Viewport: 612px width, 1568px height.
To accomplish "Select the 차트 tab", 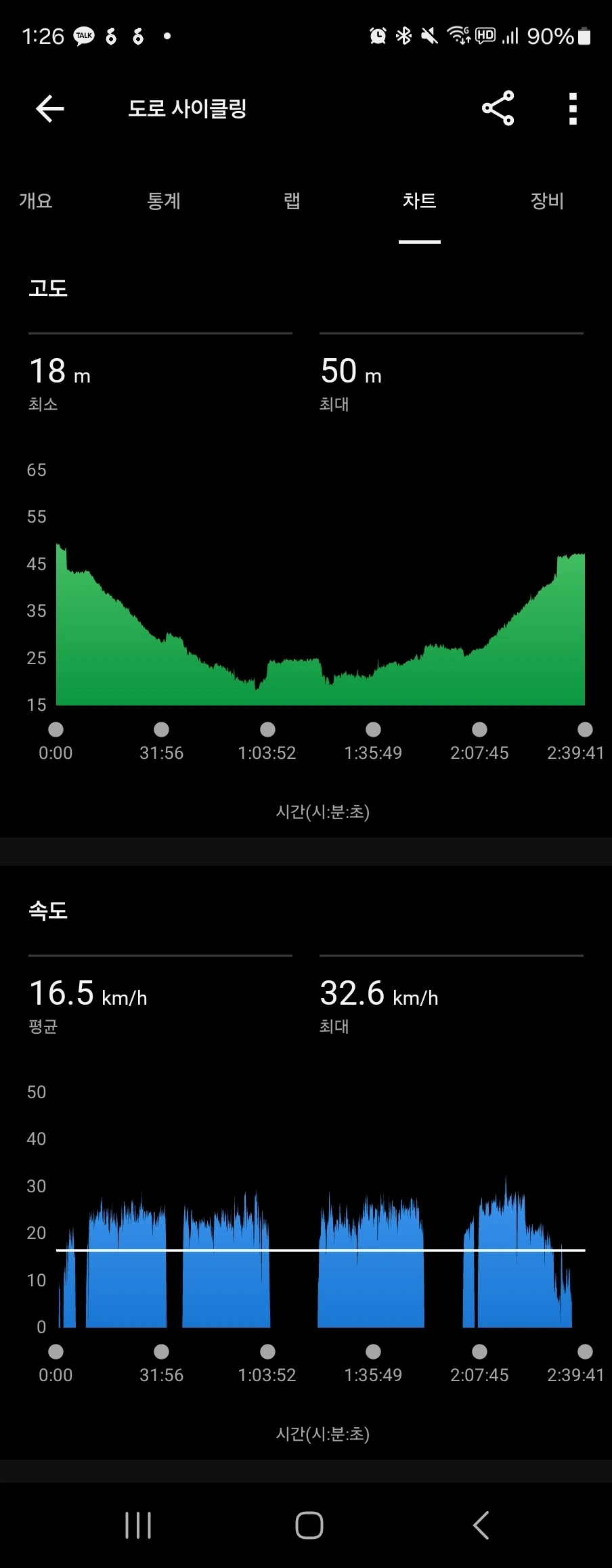I will pyautogui.click(x=419, y=201).
